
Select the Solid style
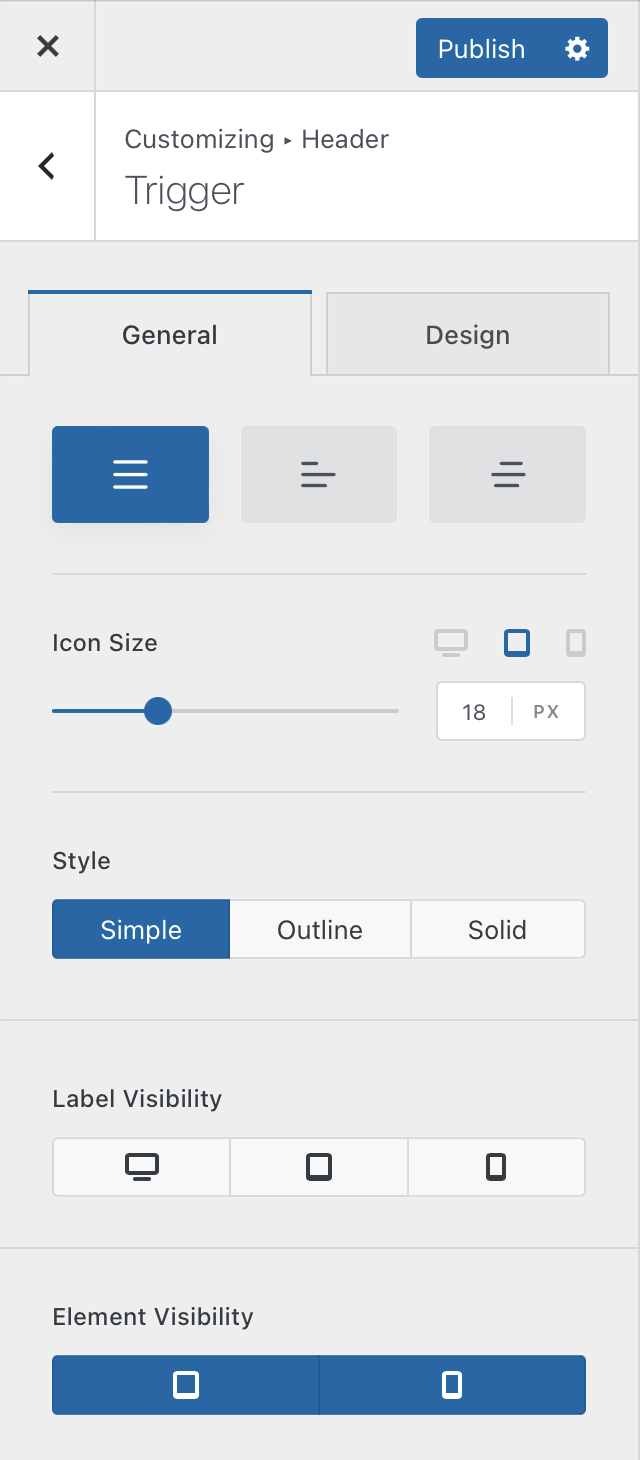tap(497, 930)
